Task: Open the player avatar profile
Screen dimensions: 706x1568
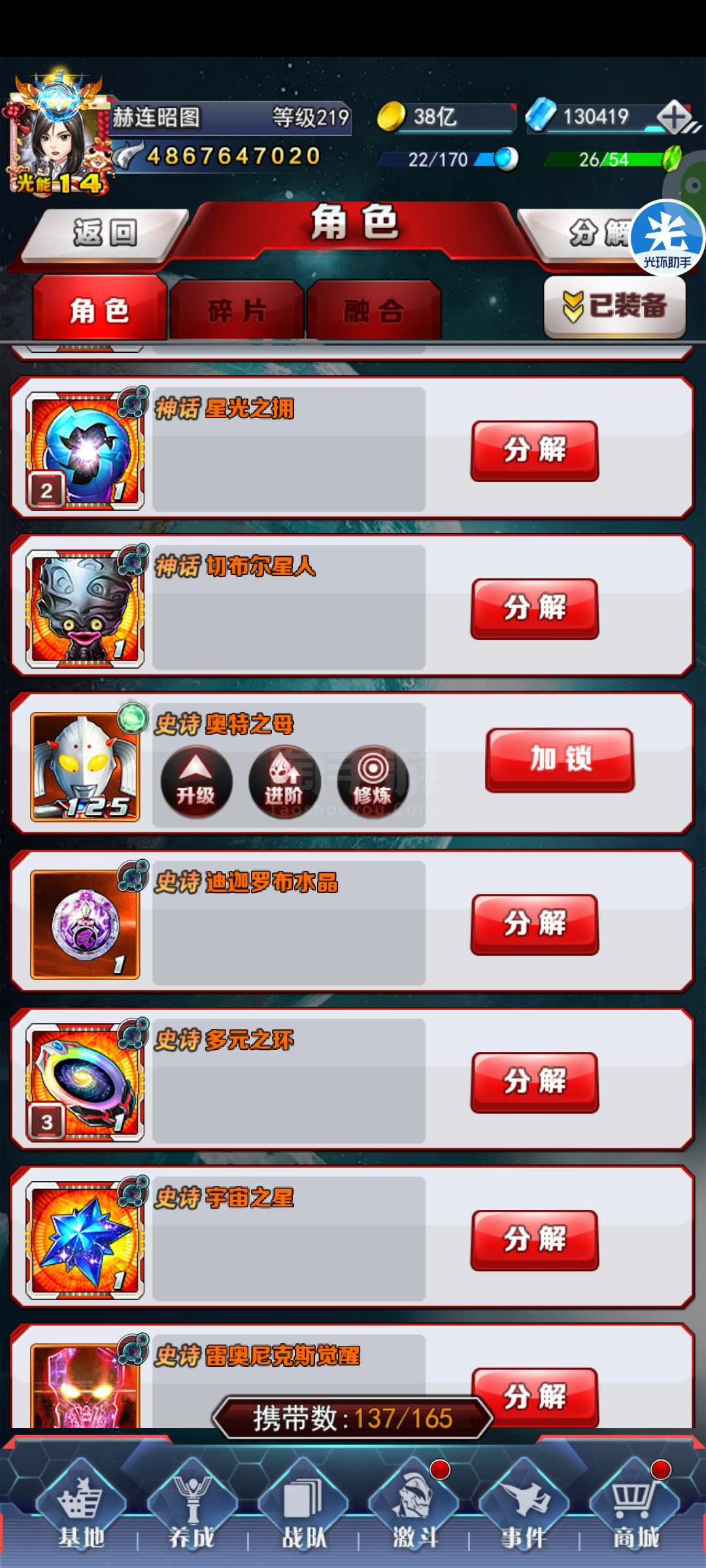Action: point(56,135)
